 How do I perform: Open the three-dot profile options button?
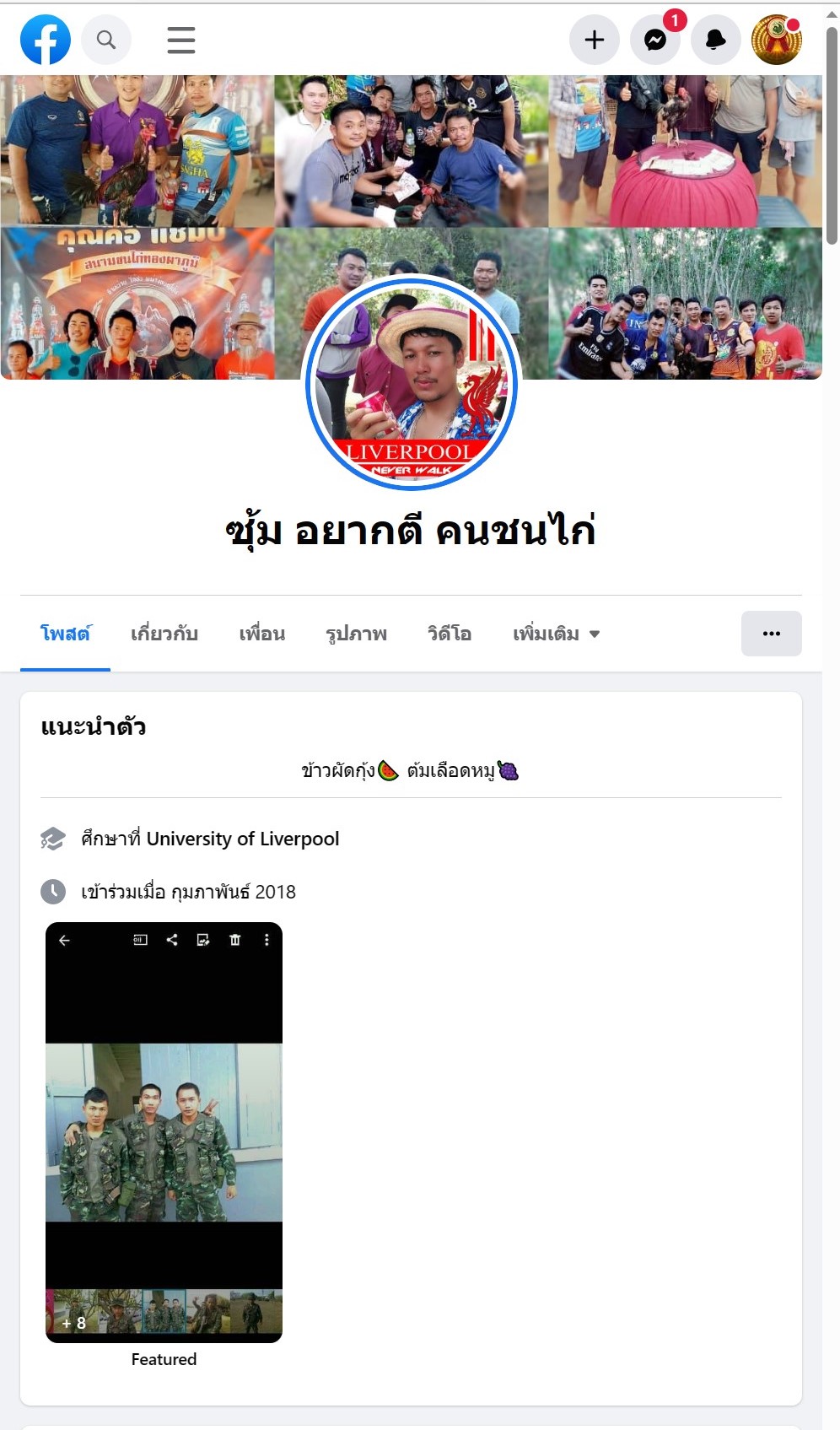772,634
